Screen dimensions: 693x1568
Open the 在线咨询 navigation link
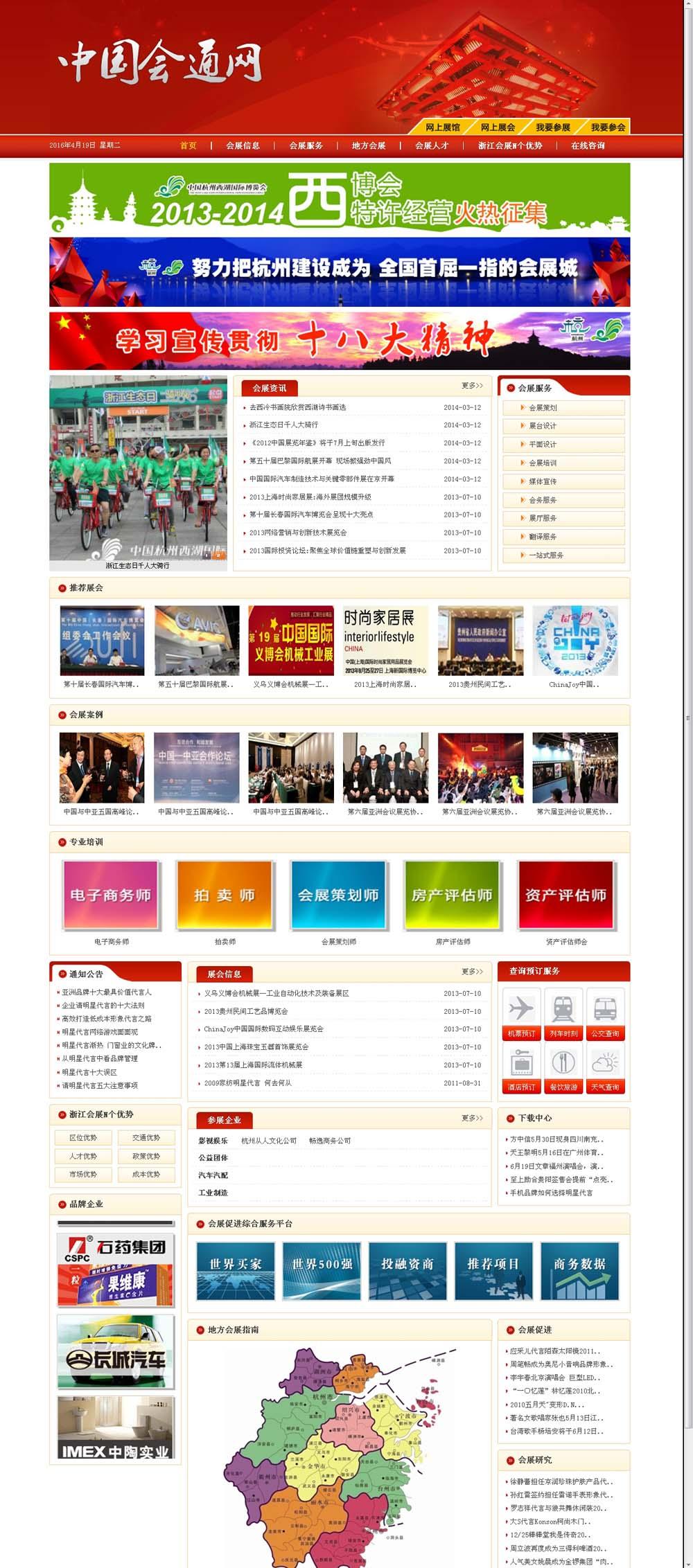[x=587, y=145]
